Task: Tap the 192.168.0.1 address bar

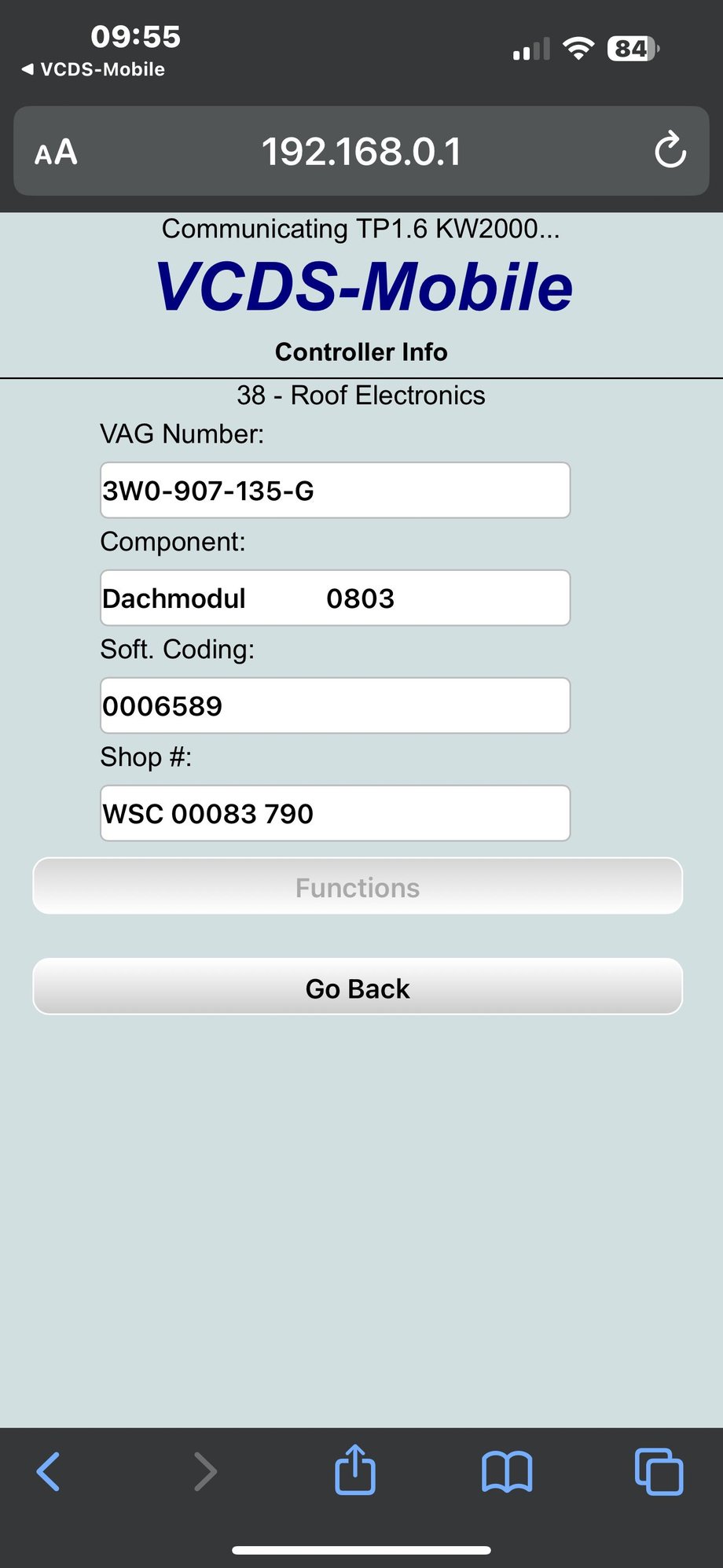Action: click(361, 152)
